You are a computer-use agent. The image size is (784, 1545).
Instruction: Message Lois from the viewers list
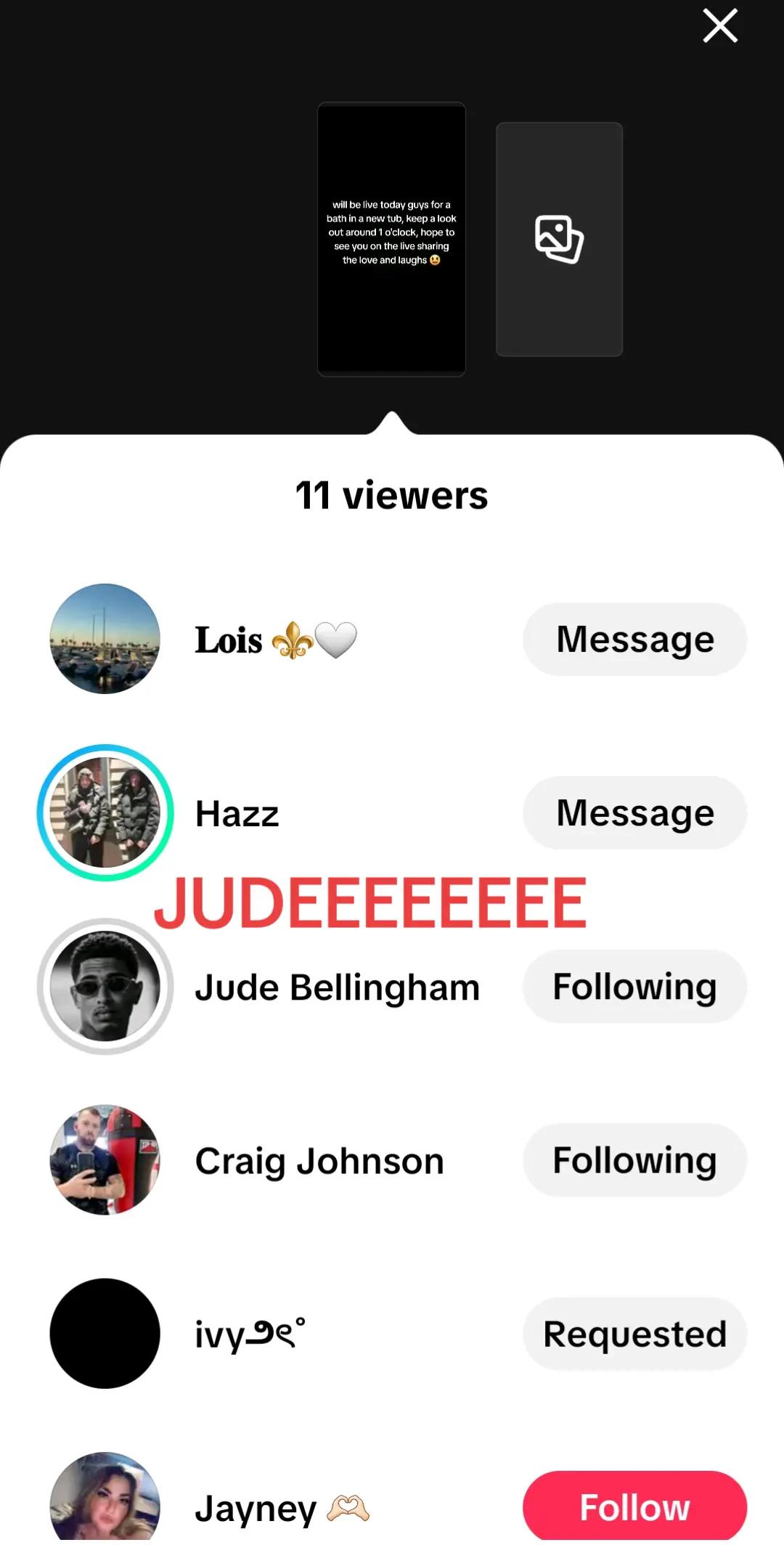tap(634, 639)
